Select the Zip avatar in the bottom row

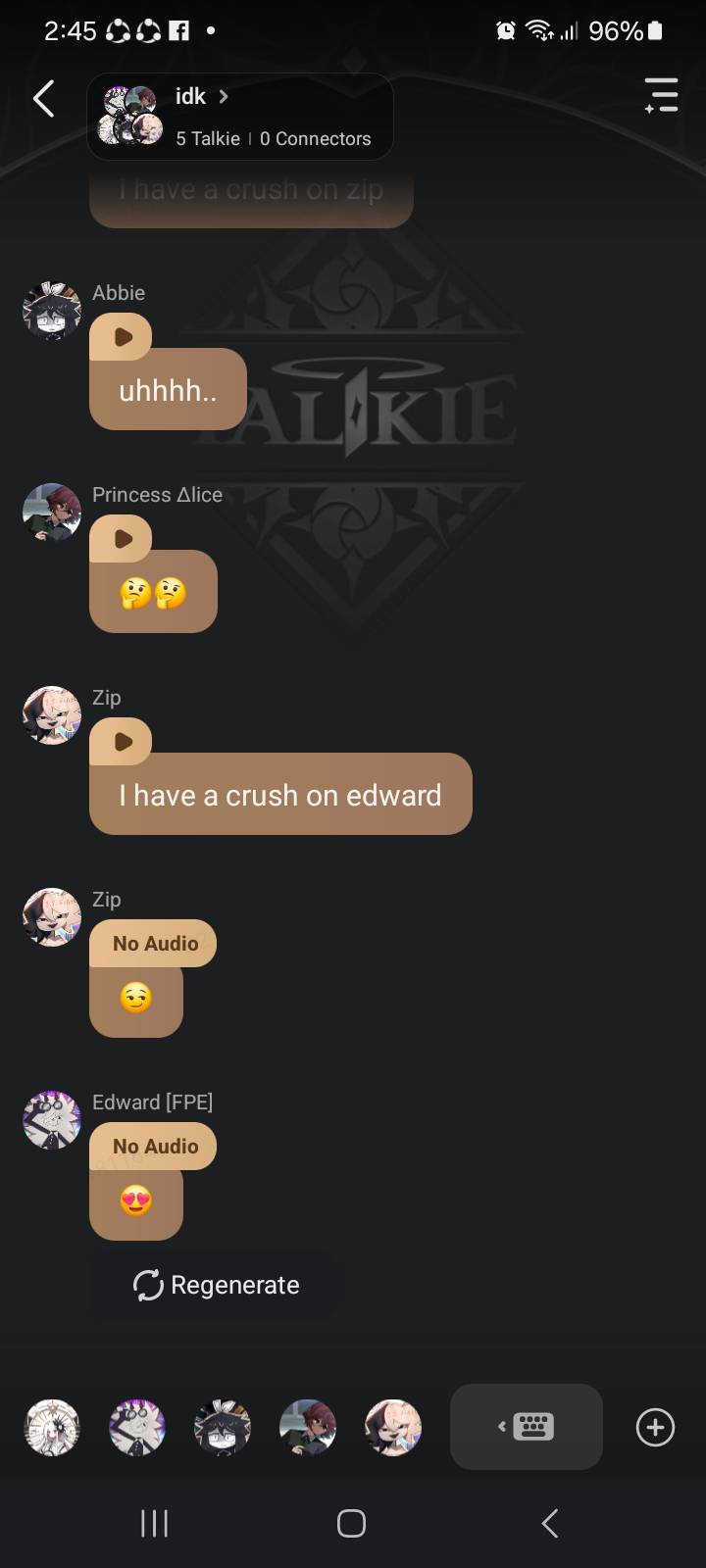click(393, 1428)
